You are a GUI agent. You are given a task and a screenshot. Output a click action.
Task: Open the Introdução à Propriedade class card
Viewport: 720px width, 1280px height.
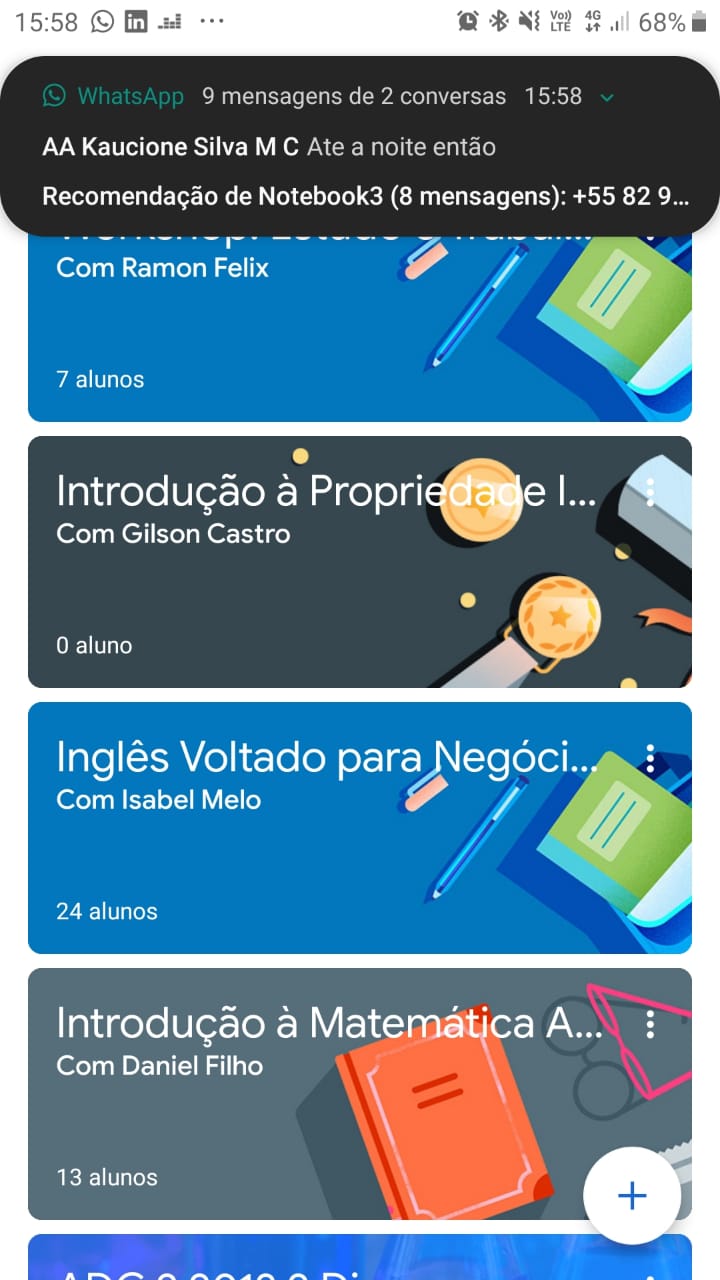pos(300,580)
